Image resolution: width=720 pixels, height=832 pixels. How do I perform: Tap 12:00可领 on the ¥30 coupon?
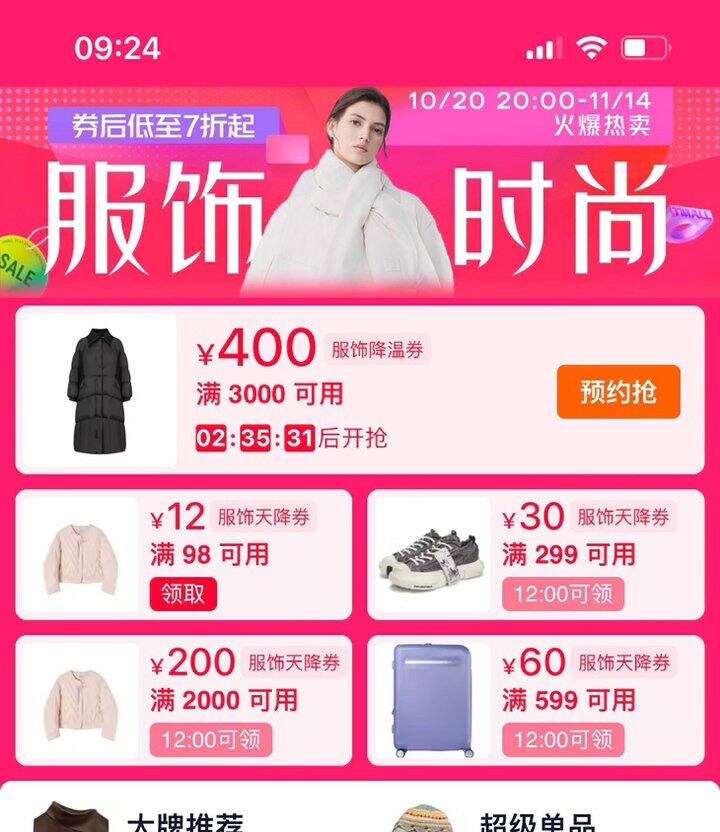563,594
